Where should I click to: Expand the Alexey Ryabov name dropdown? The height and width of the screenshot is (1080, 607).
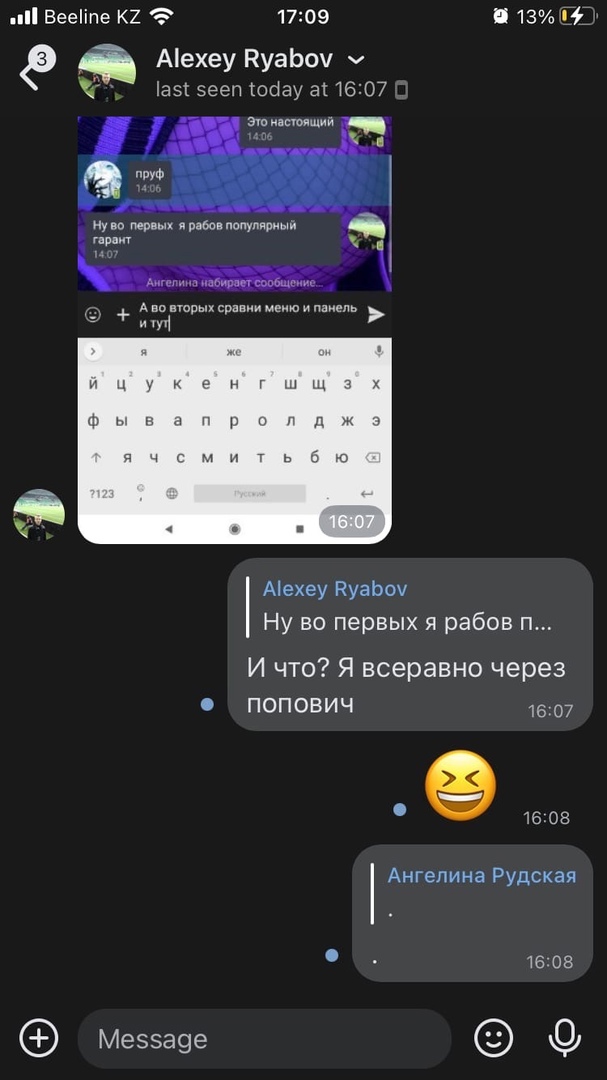coord(357,60)
